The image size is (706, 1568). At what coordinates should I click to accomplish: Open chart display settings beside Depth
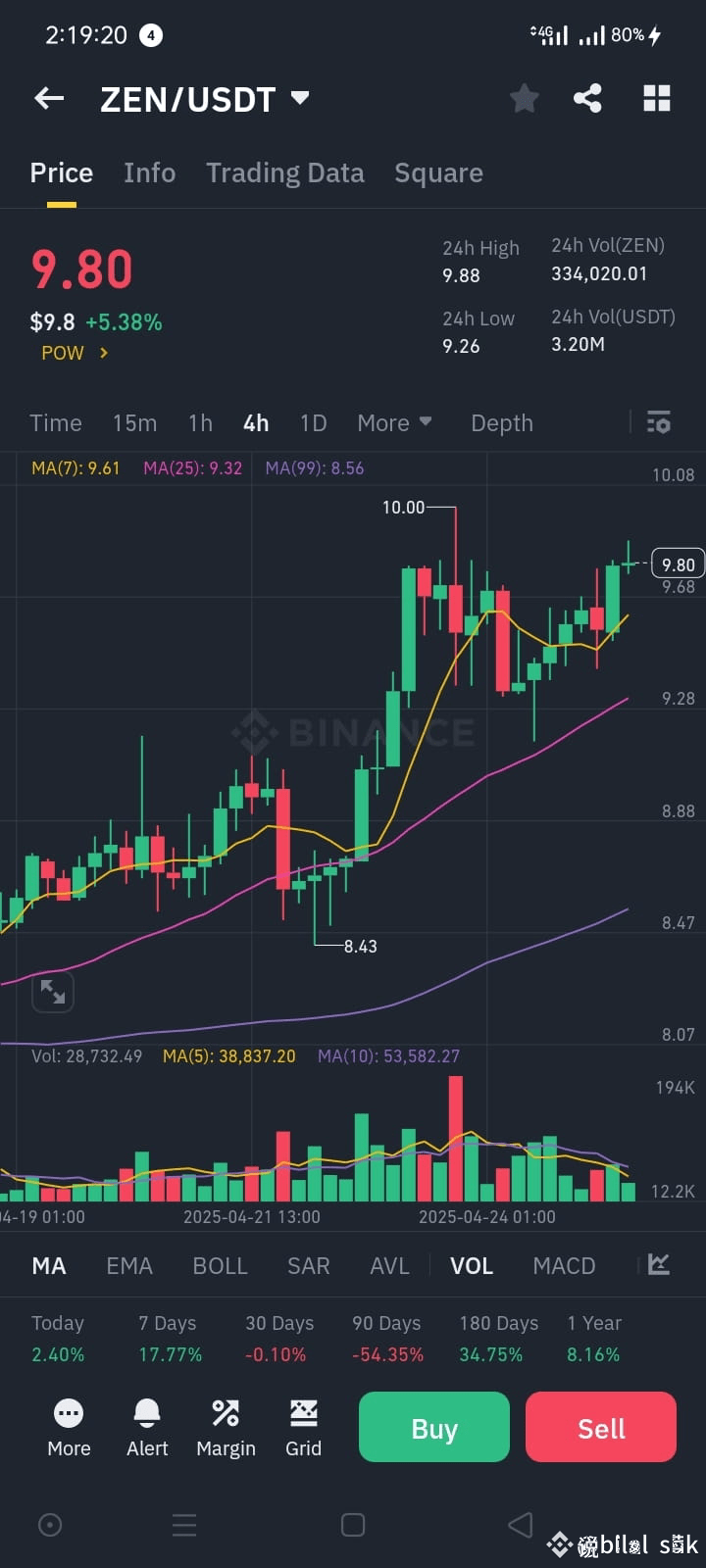(658, 422)
